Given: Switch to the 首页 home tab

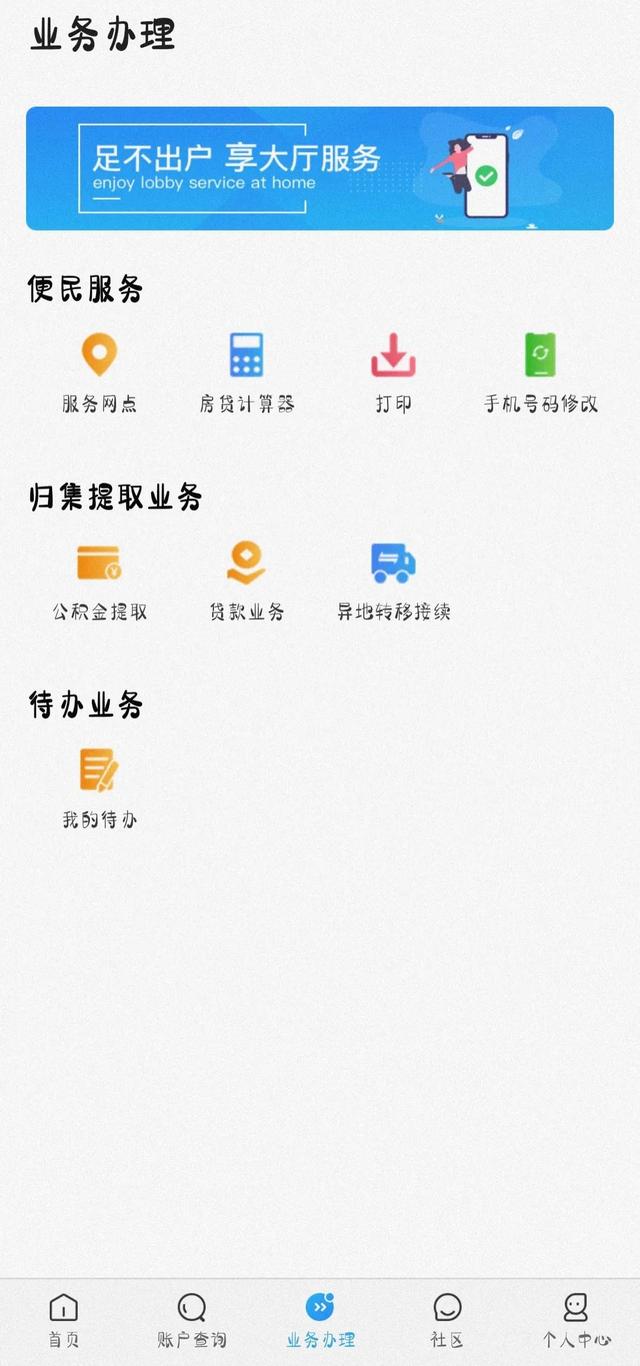Looking at the screenshot, I should (x=64, y=1321).
